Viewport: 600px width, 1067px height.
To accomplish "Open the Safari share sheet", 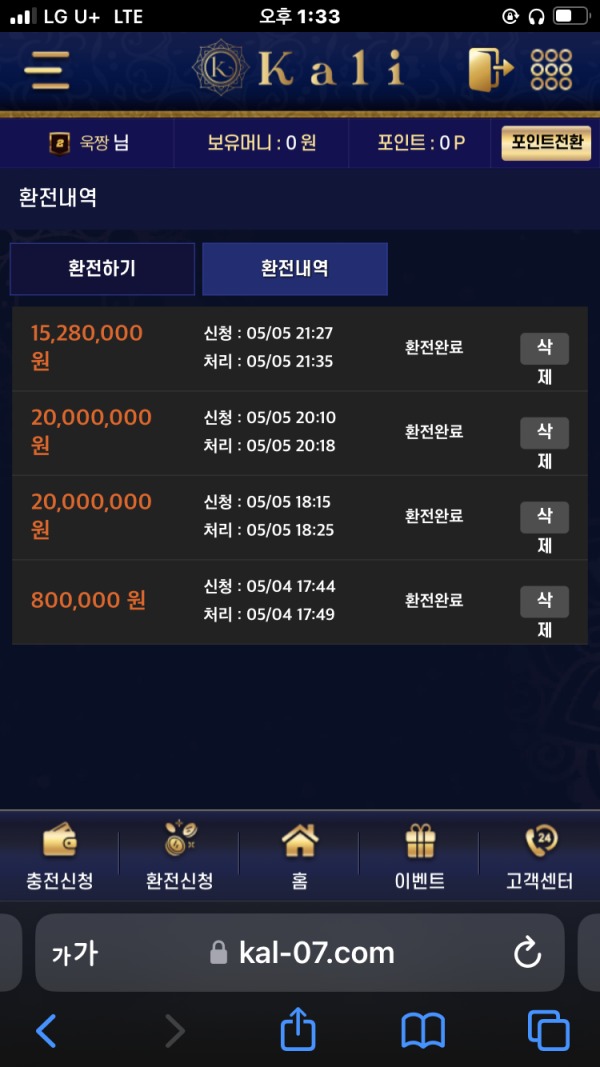I will click(x=298, y=1029).
